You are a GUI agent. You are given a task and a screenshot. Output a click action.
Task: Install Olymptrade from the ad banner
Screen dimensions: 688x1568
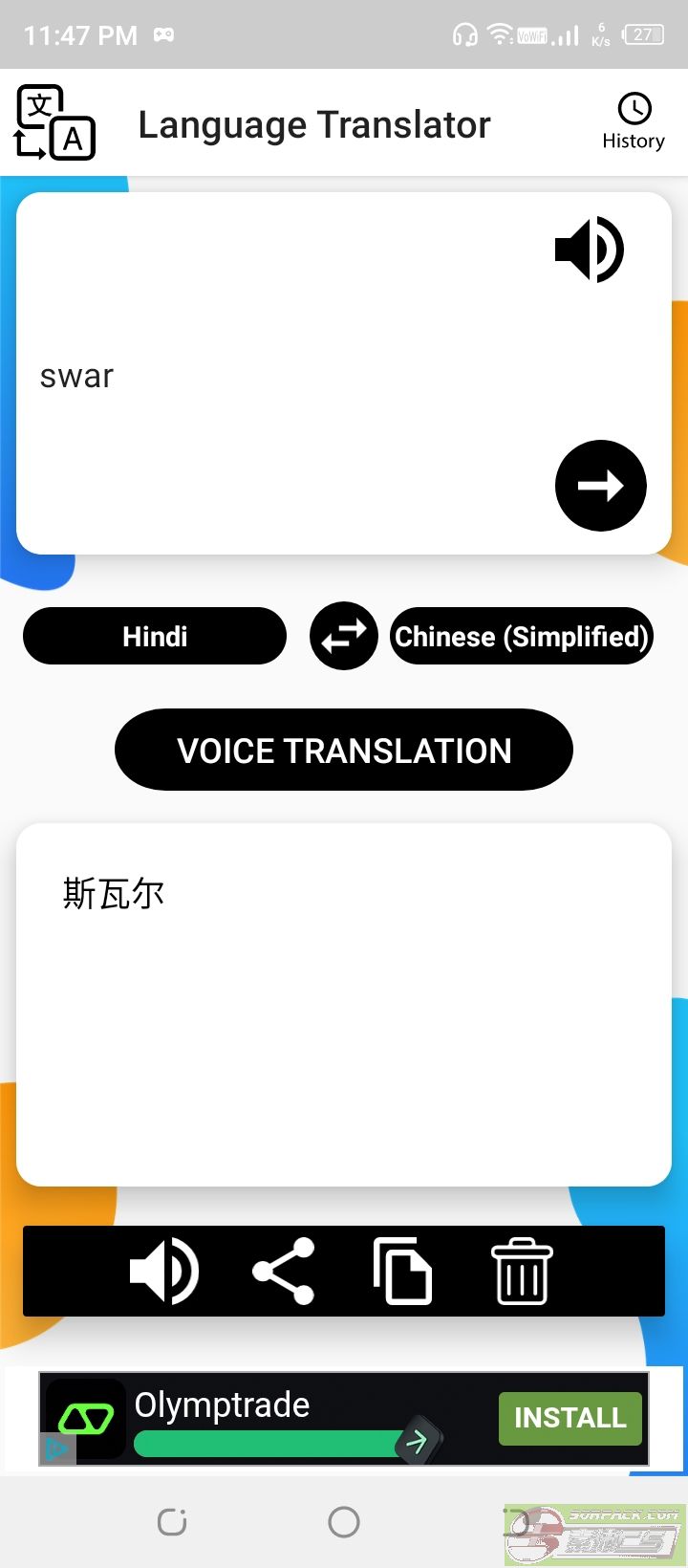(570, 1418)
